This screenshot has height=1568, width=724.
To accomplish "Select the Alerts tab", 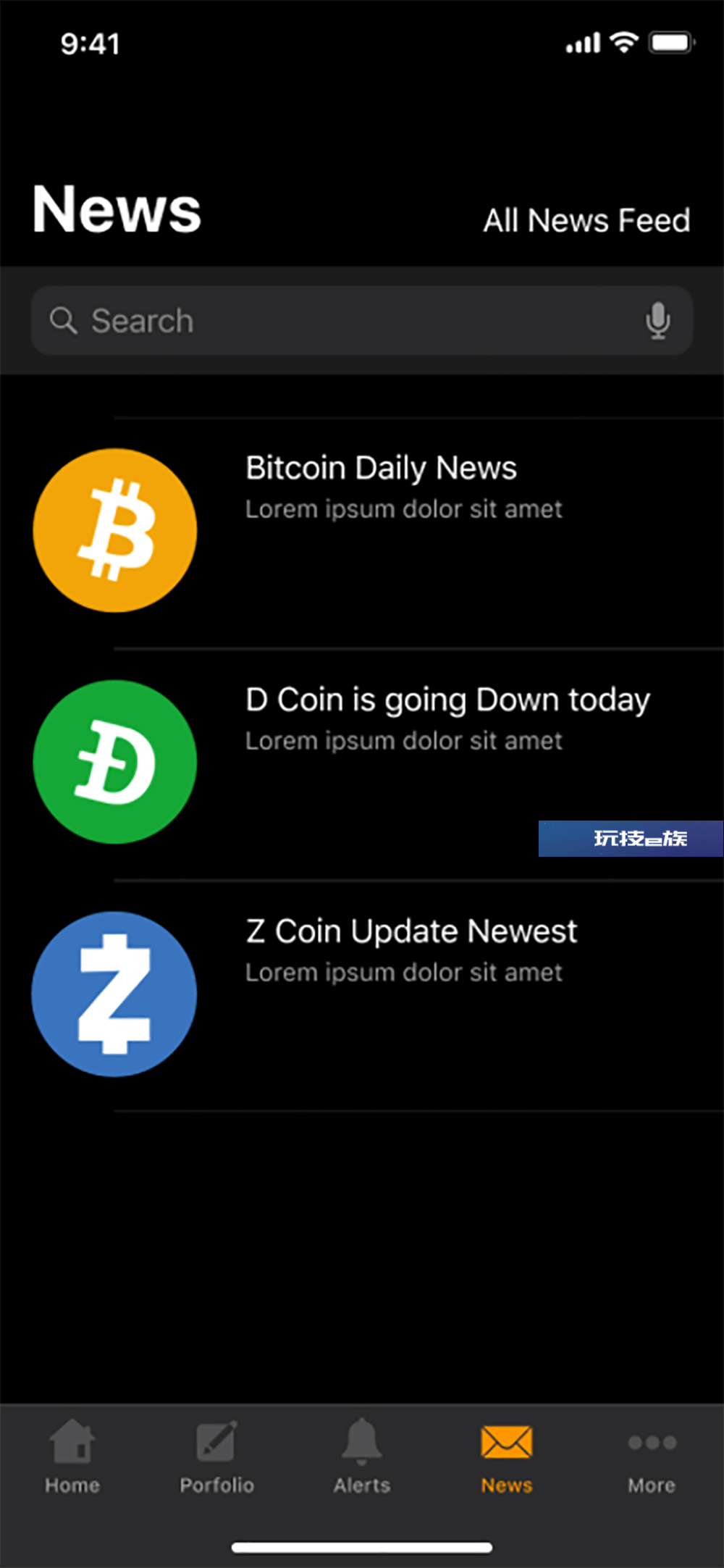I will [x=362, y=1456].
